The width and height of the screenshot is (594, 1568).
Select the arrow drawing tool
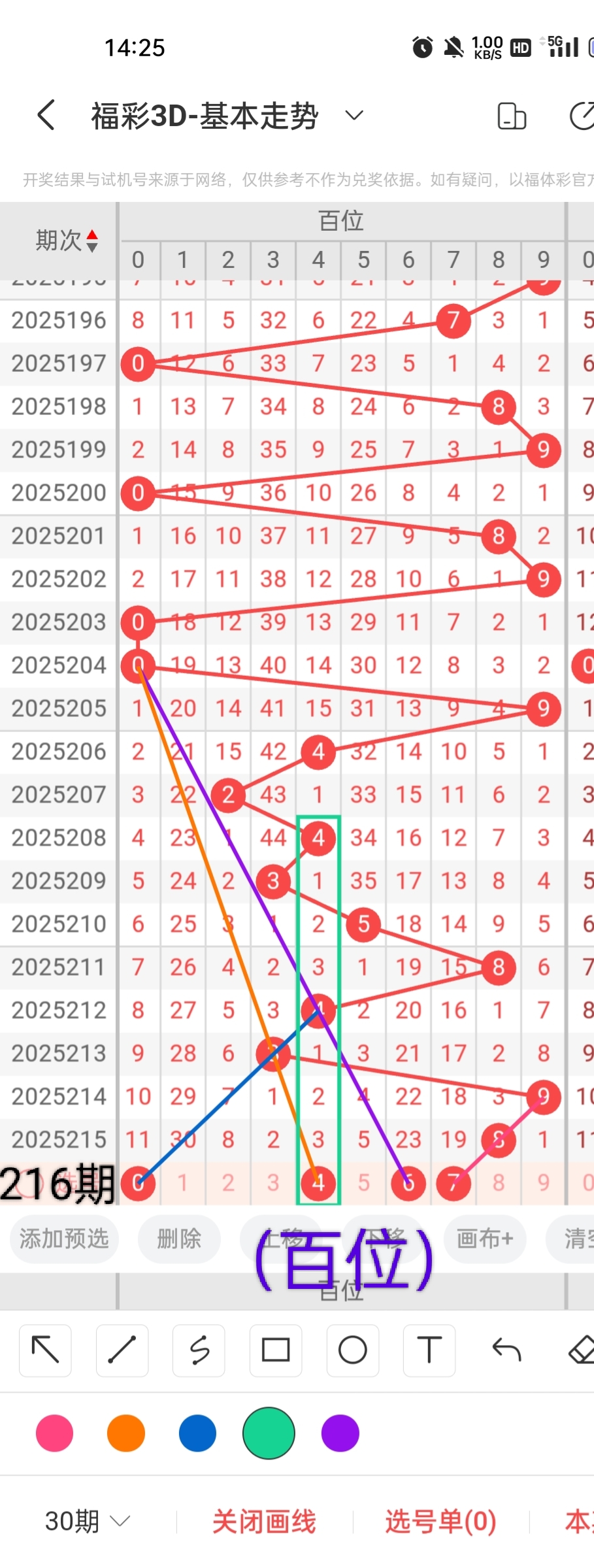[x=45, y=1350]
